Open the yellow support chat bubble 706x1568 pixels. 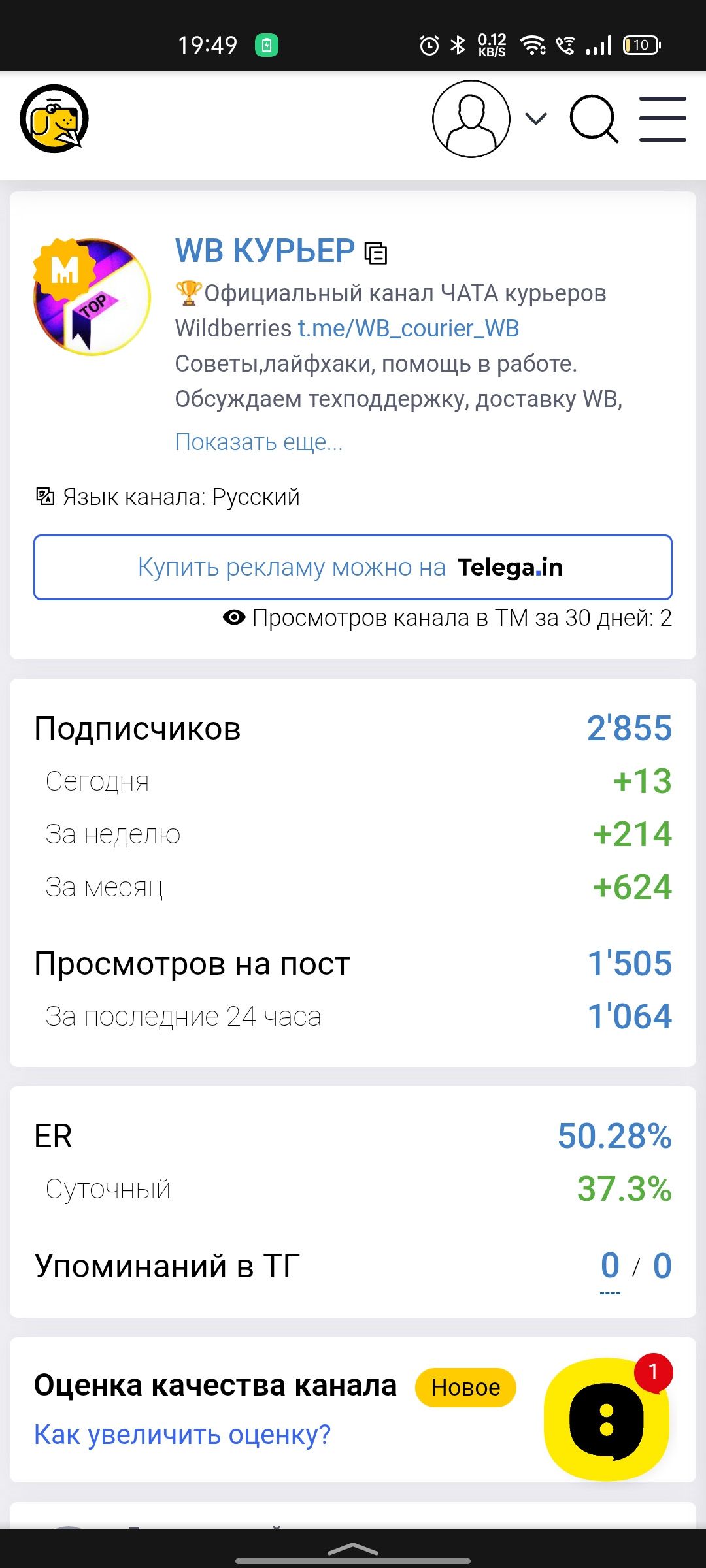point(606,1419)
